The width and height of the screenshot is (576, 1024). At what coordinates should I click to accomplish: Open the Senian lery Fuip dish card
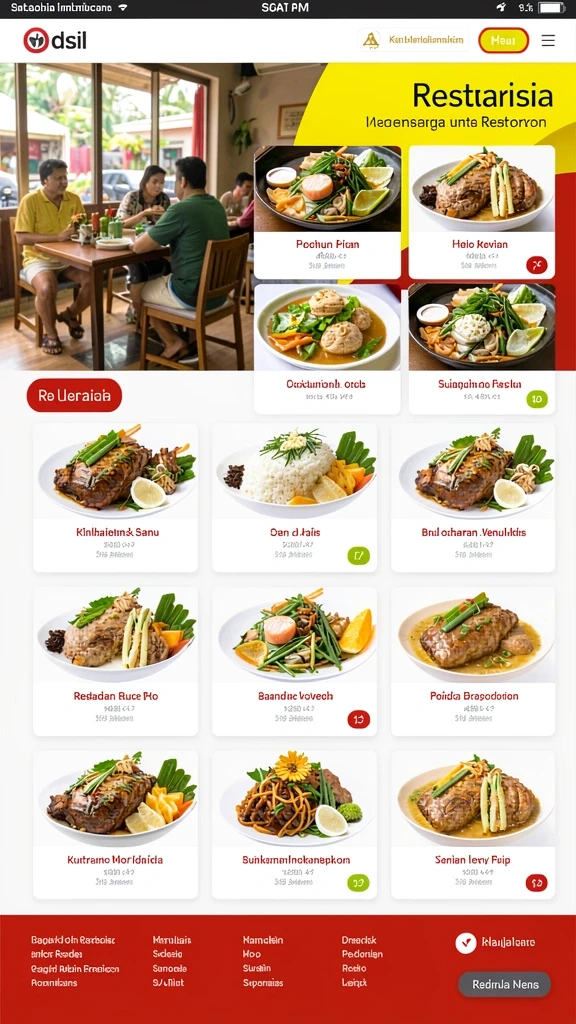pos(473,825)
